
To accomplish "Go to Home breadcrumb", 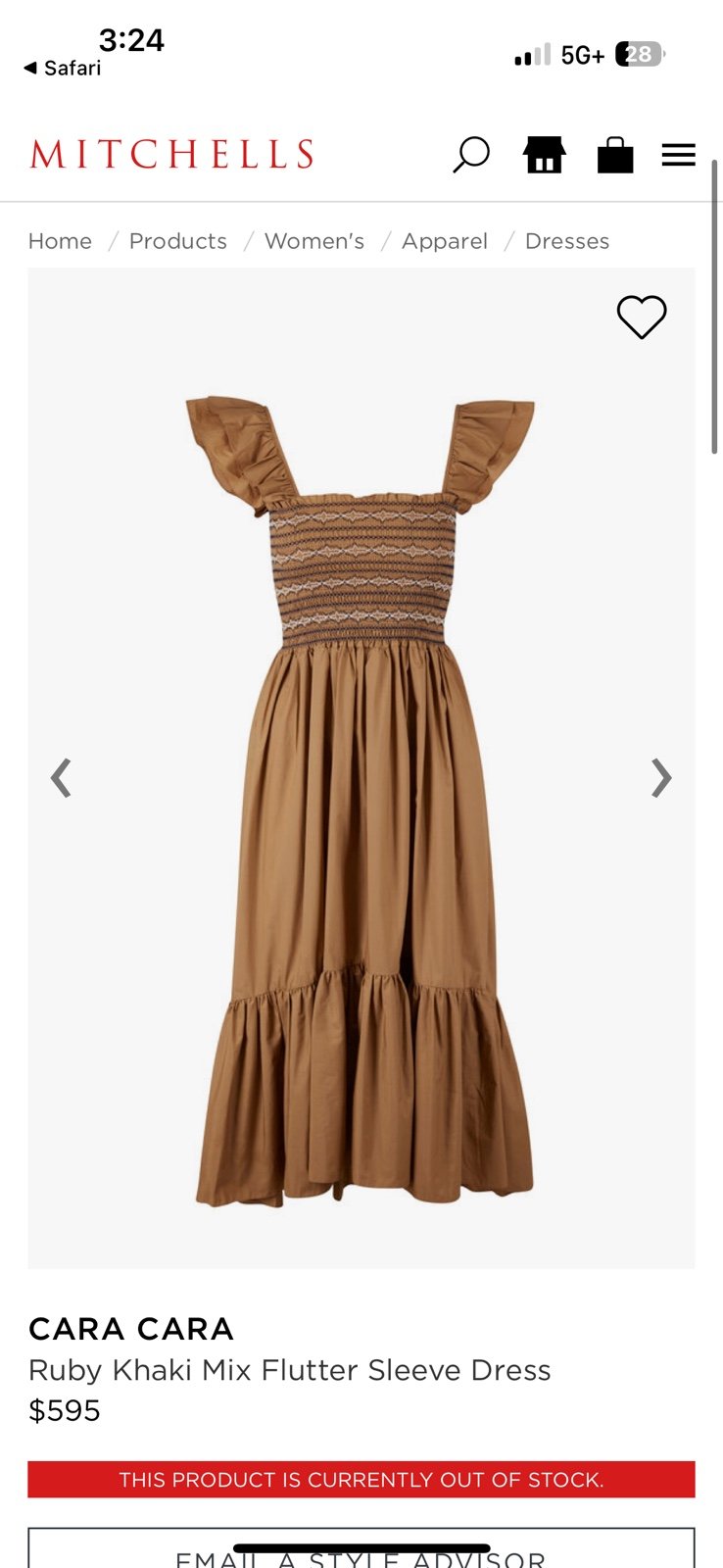I will 60,241.
